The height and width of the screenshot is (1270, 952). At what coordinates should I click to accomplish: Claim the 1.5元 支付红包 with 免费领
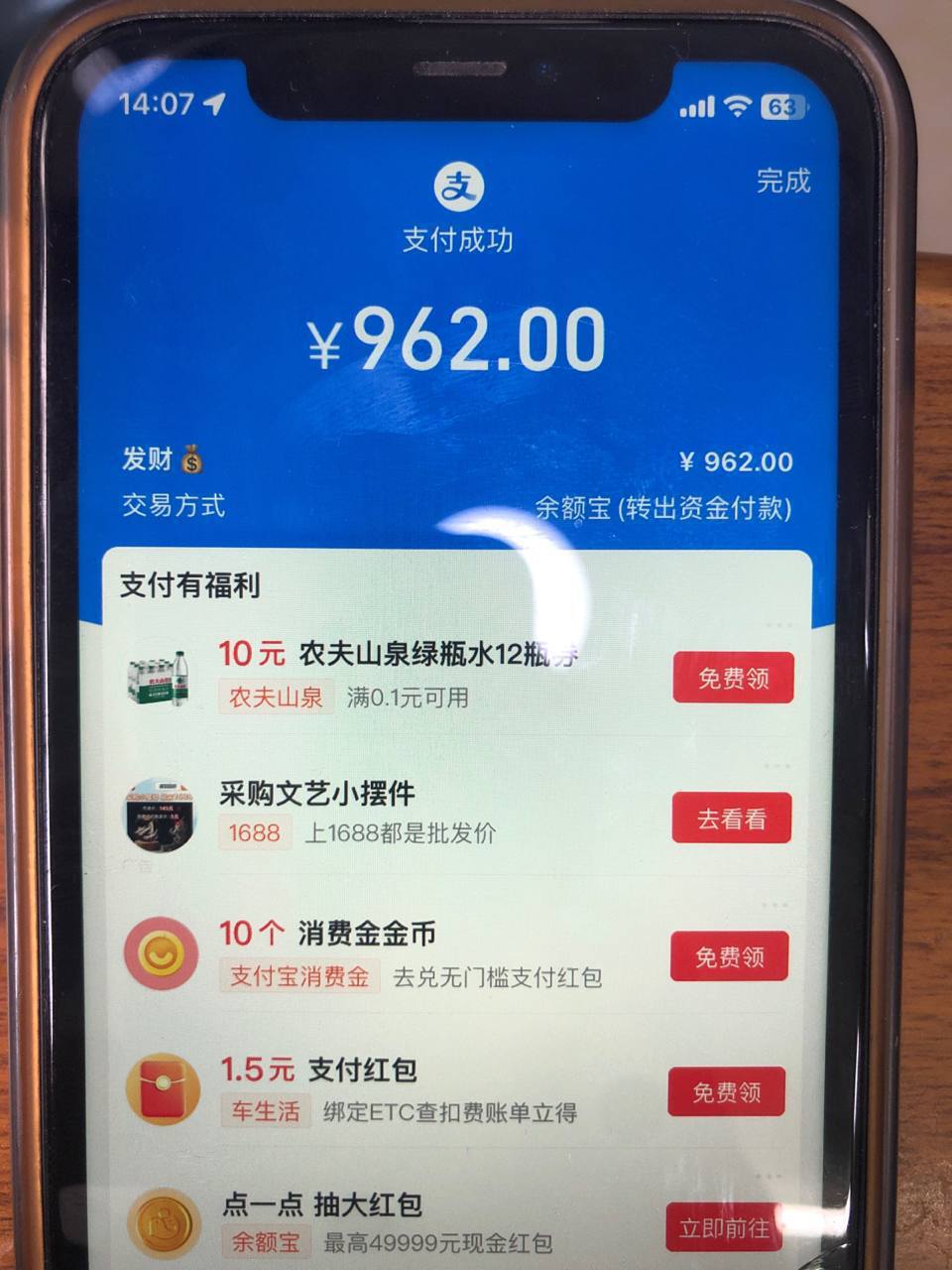[726, 1092]
